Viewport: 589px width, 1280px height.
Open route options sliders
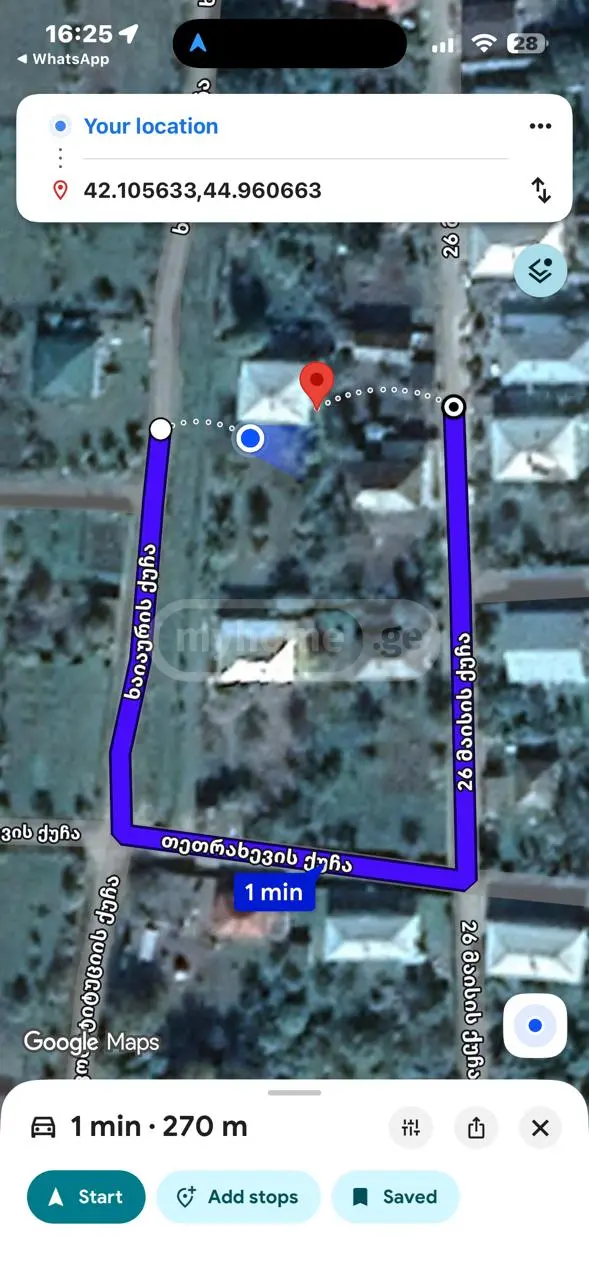coord(410,1128)
